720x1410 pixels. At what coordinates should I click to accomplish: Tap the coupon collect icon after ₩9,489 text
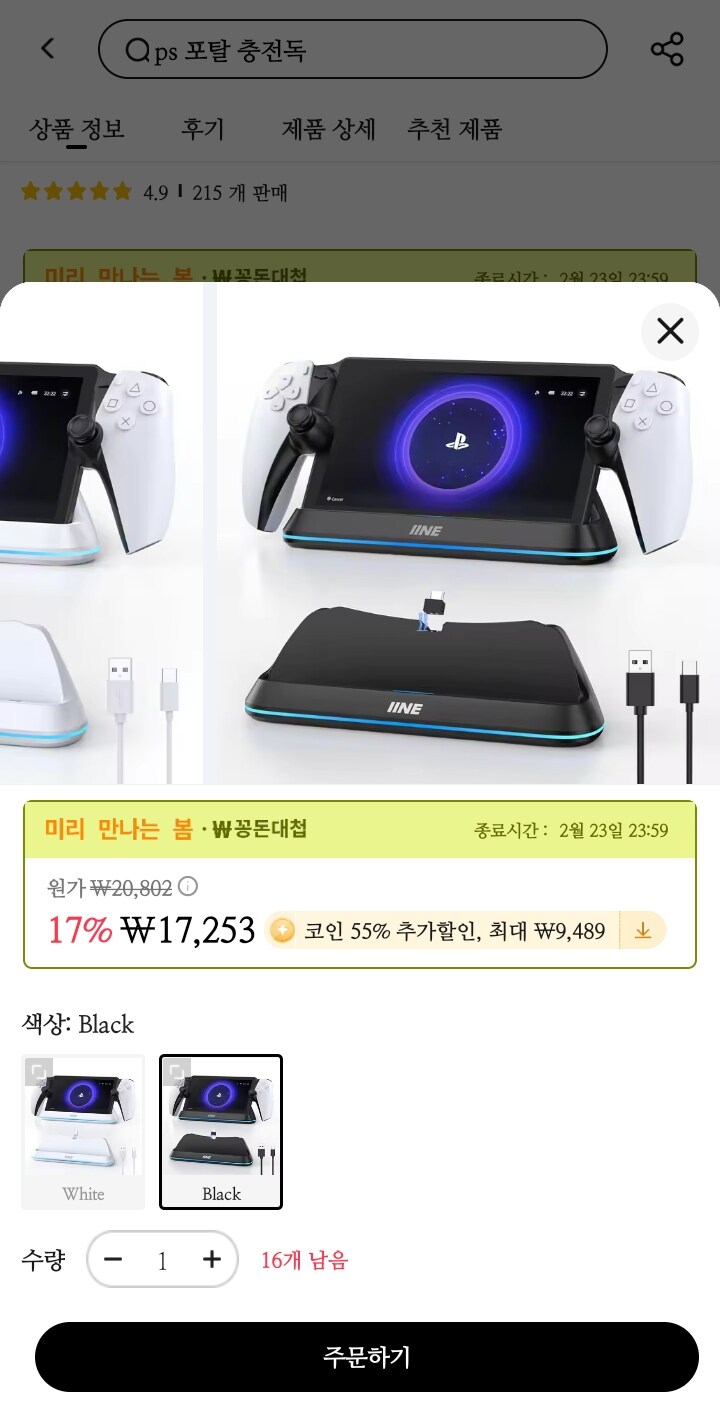641,930
